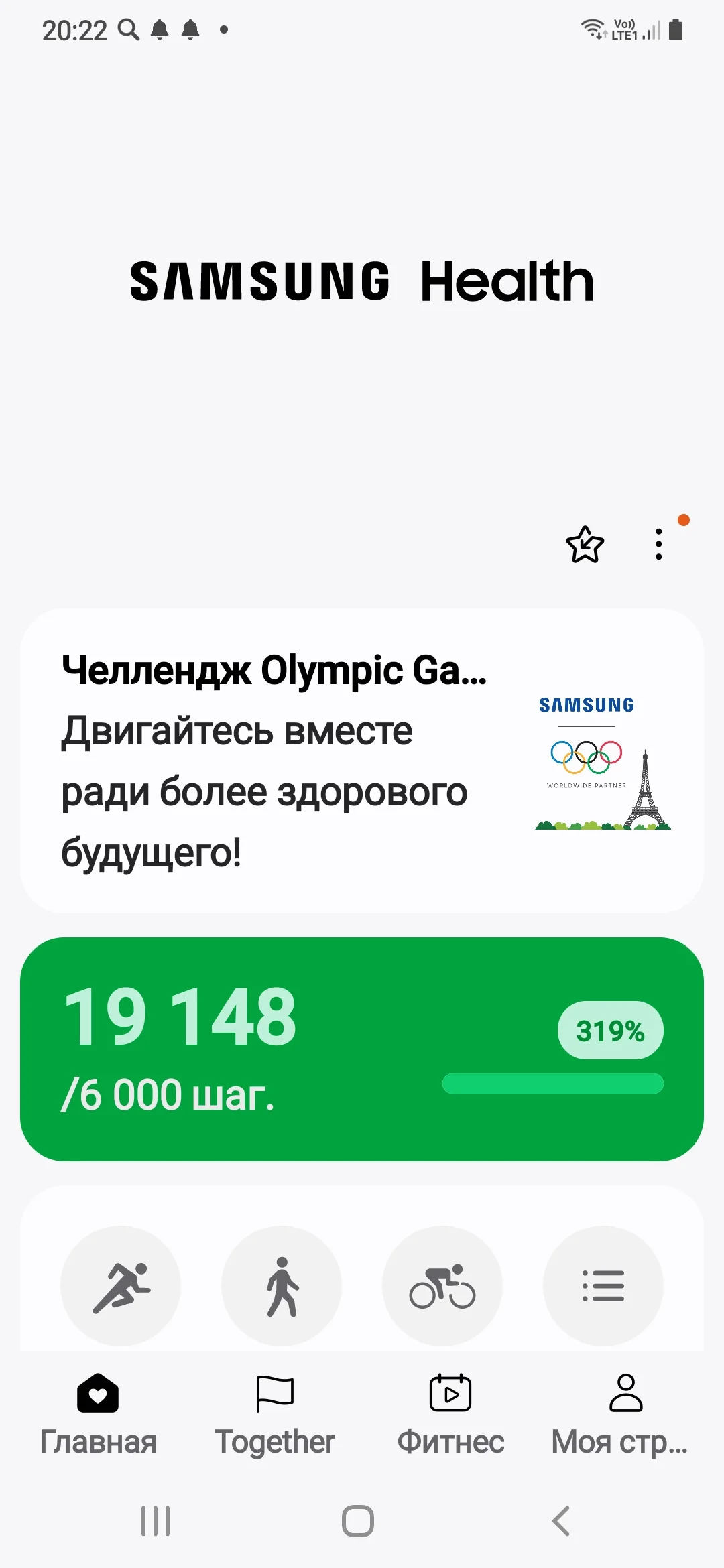Open the search from status bar
The height and width of the screenshot is (1568, 724).
(127, 30)
